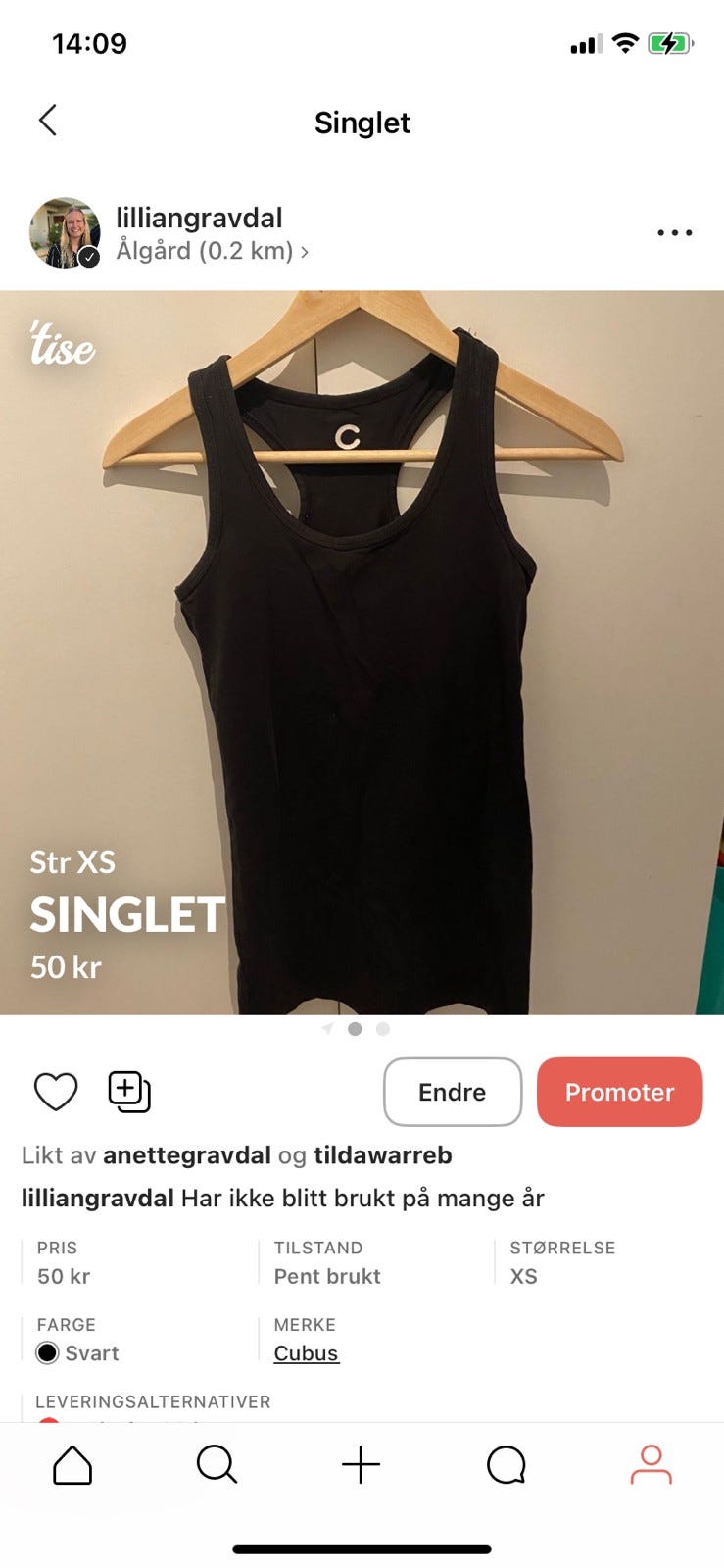This screenshot has width=724, height=1568.
Task: Add the singlet to a collection
Action: pyautogui.click(x=128, y=1091)
